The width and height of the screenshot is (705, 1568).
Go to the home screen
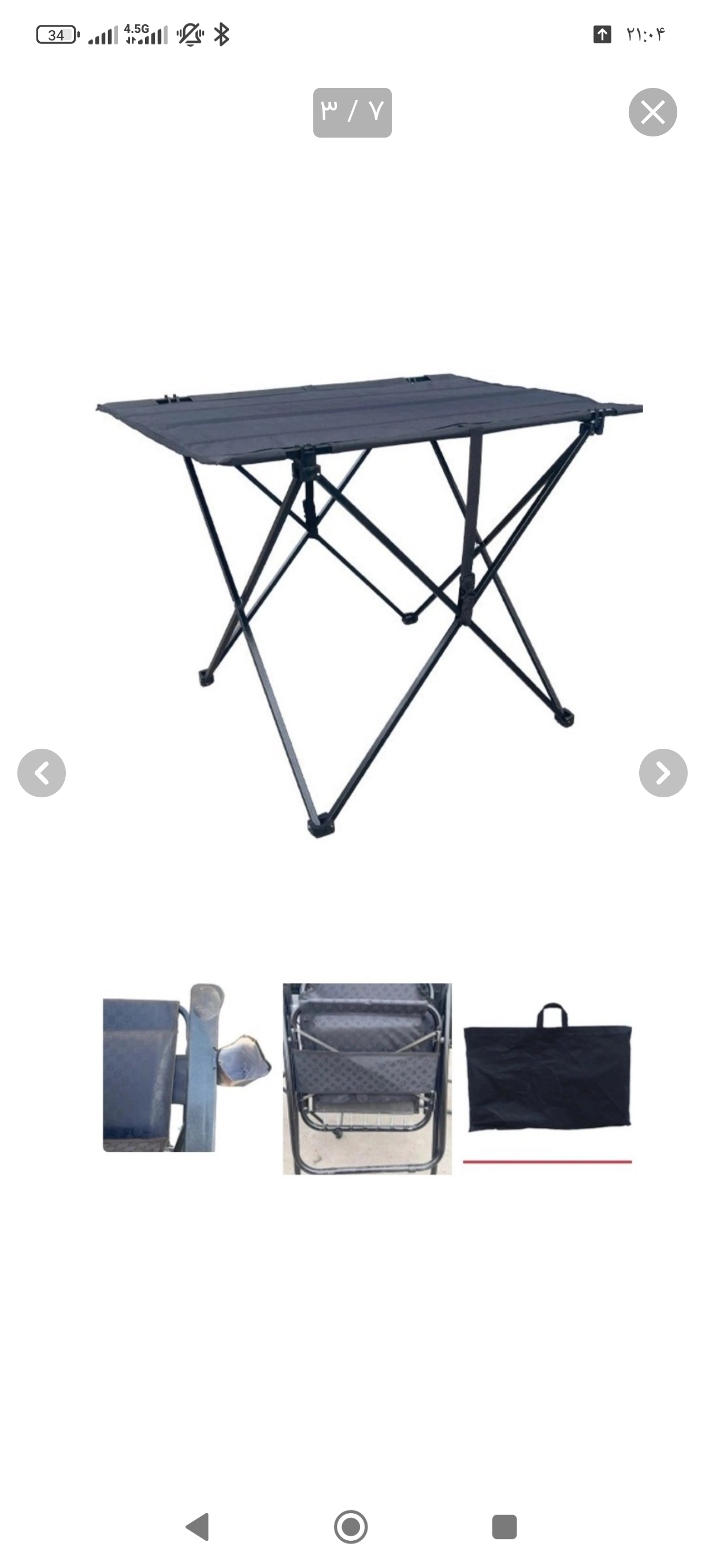click(x=351, y=1526)
